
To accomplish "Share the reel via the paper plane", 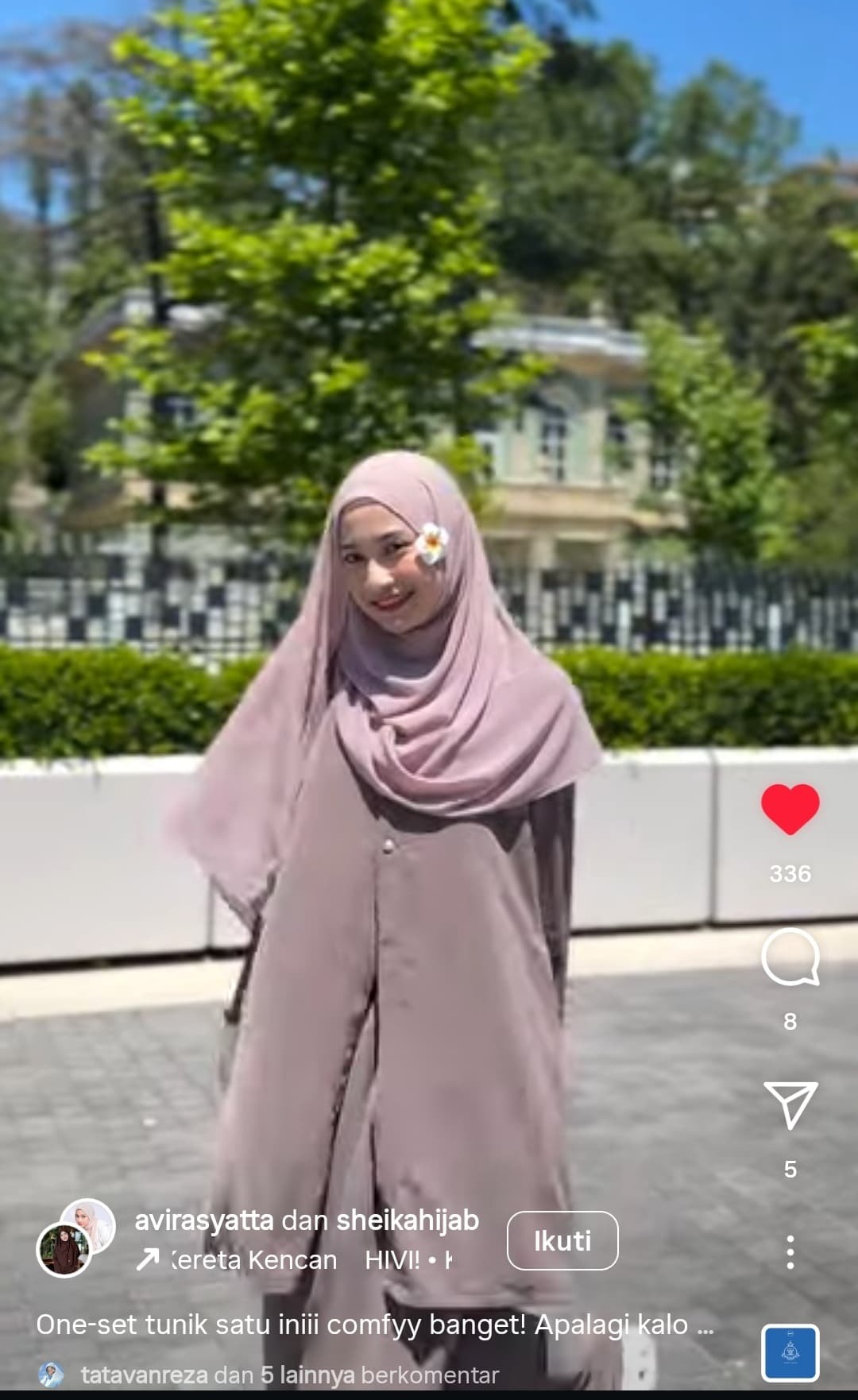I will pyautogui.click(x=790, y=1104).
